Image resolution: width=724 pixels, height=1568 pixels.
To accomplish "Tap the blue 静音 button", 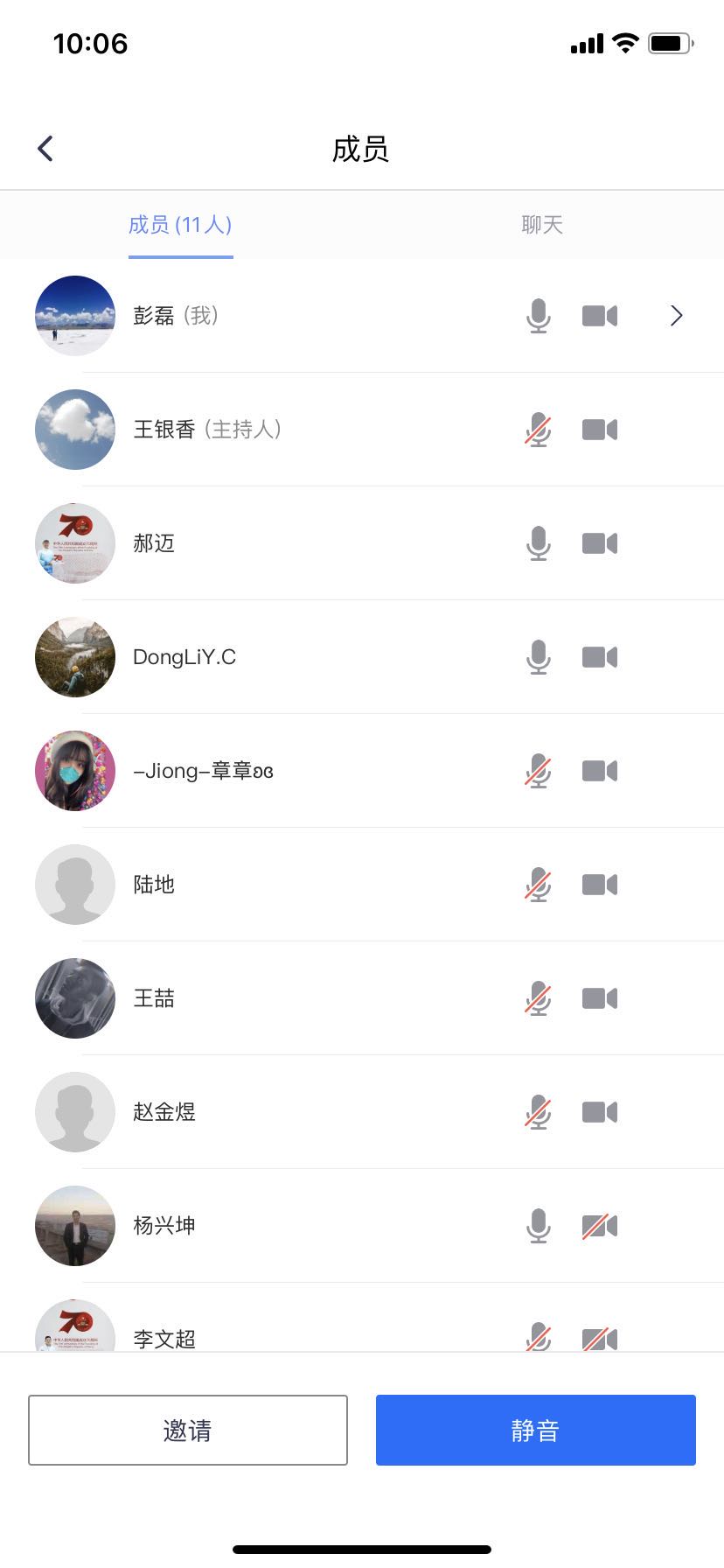I will [x=535, y=1430].
